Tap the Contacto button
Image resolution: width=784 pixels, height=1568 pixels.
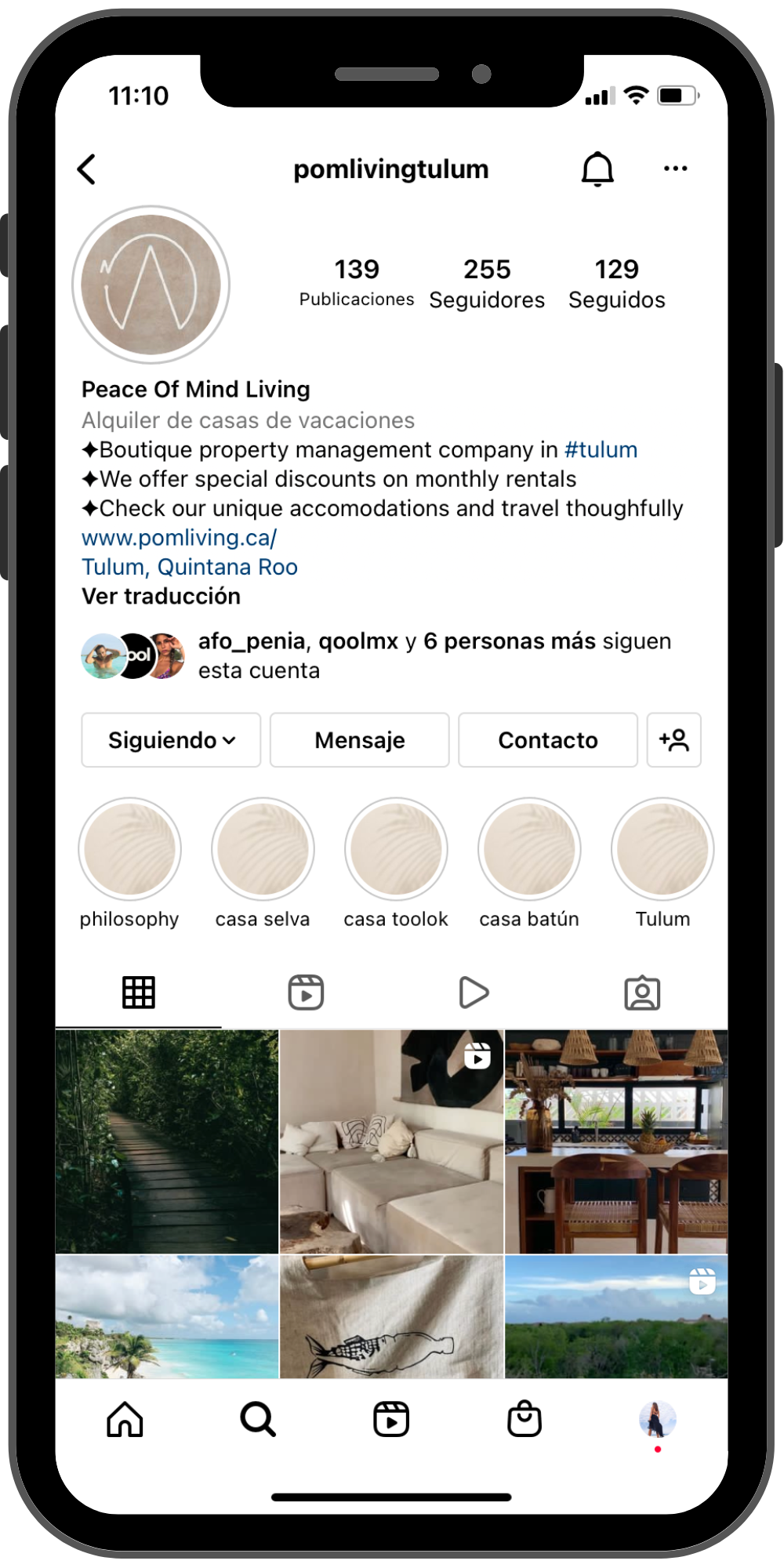click(548, 740)
